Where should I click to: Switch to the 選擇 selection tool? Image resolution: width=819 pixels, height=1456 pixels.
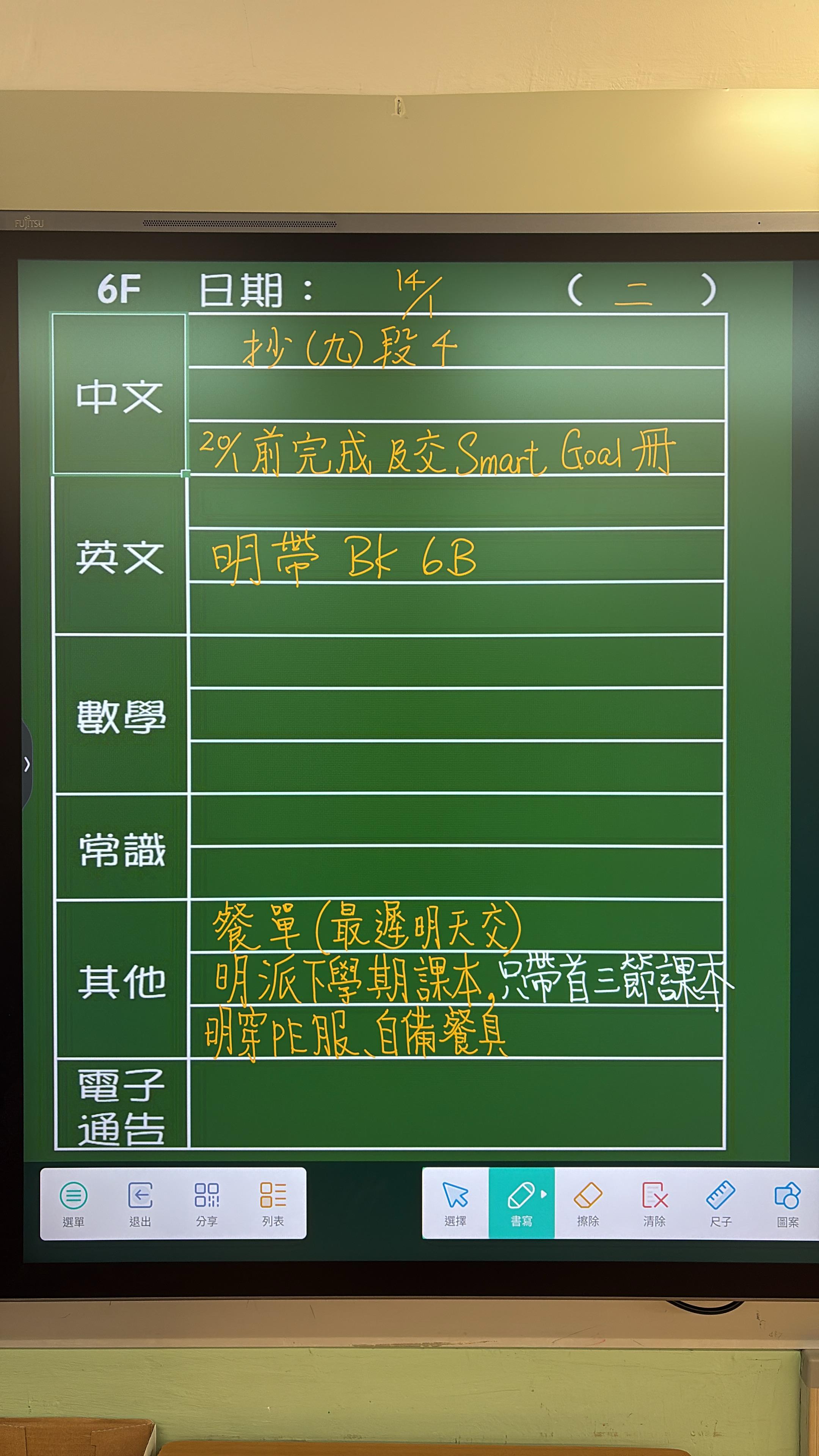coord(455,1204)
